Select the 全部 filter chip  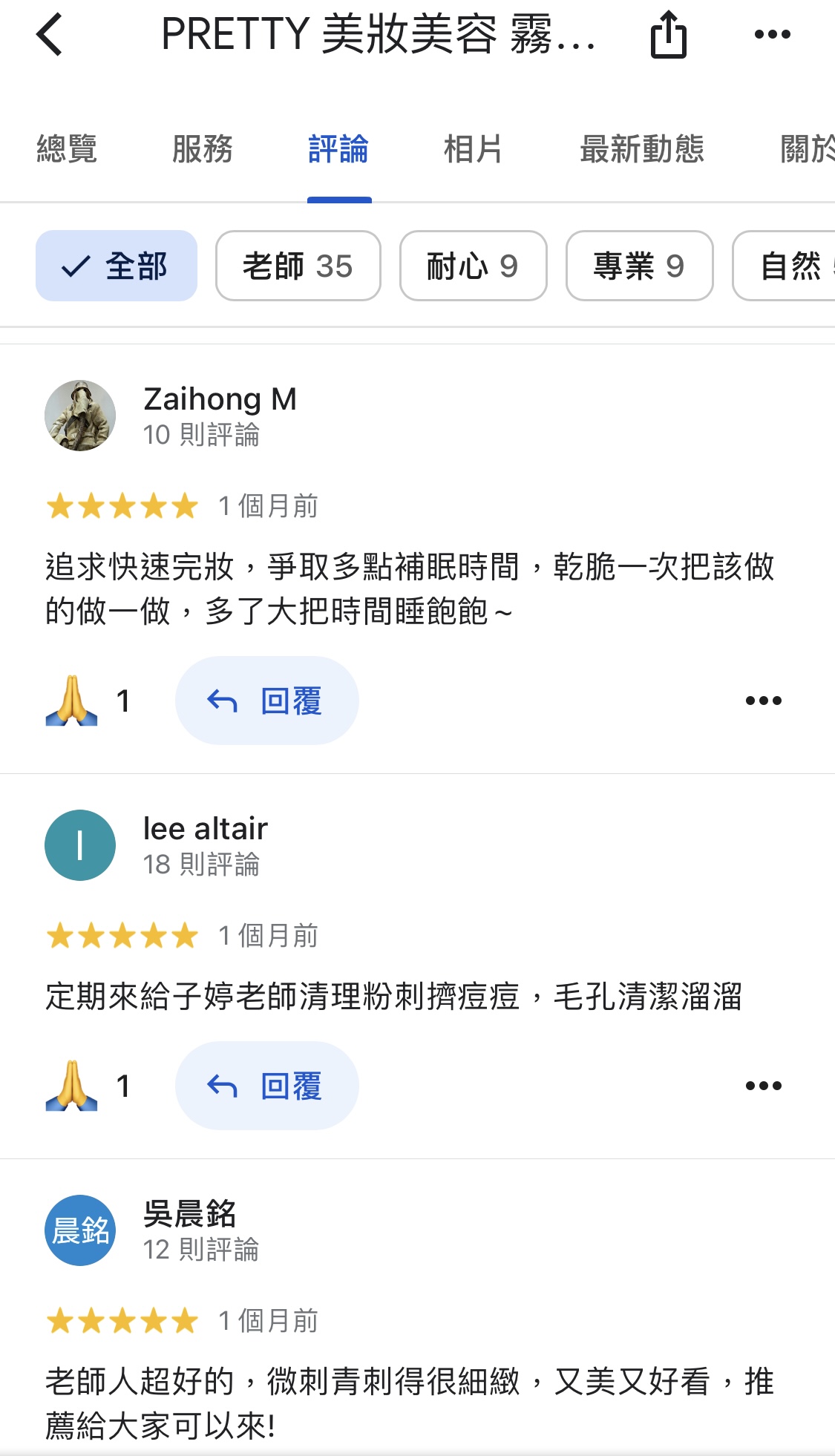pyautogui.click(x=117, y=266)
